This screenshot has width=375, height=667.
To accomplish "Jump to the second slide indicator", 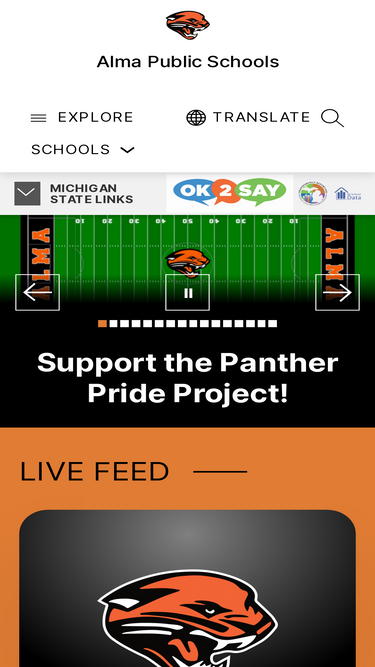I will point(113,324).
